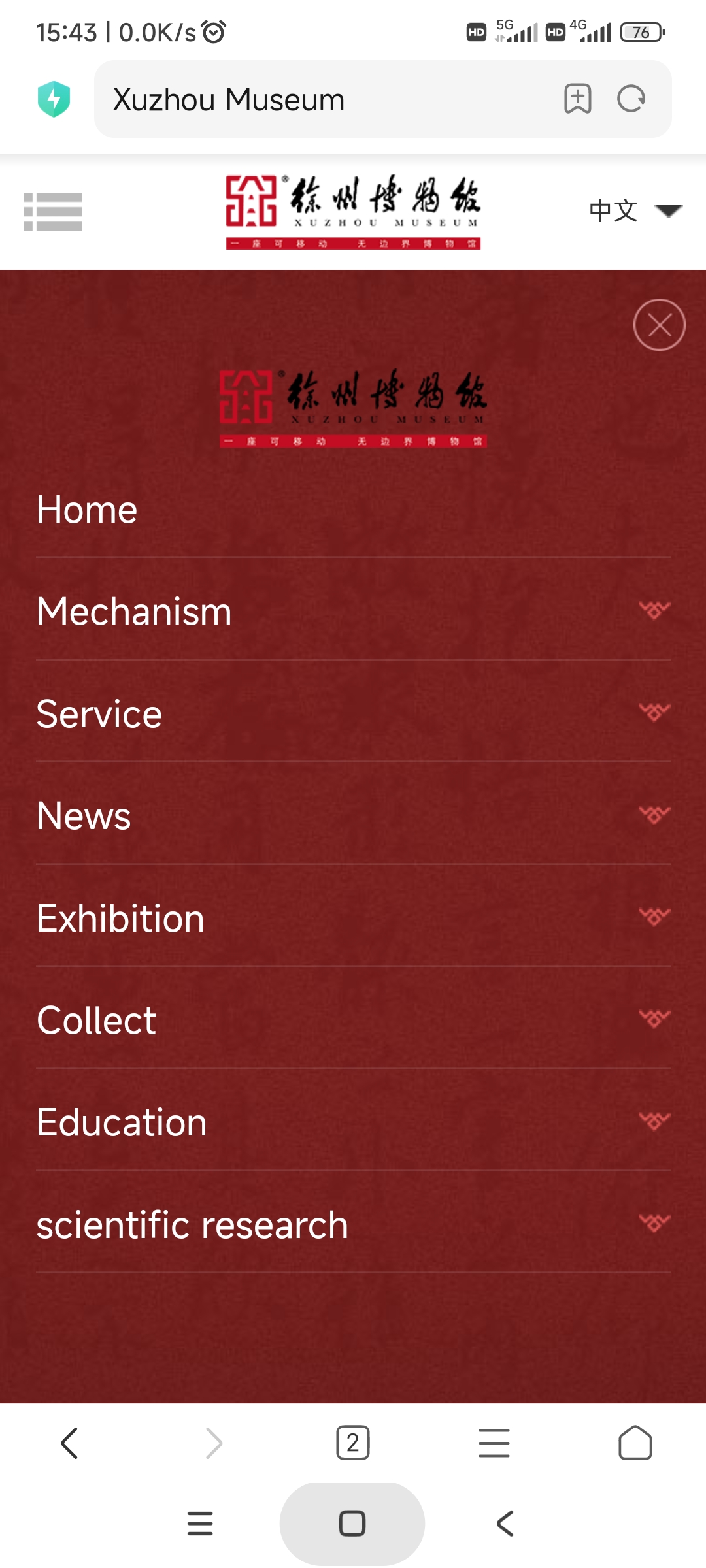
Task: Go back to the previous page in browser
Action: (x=70, y=1443)
